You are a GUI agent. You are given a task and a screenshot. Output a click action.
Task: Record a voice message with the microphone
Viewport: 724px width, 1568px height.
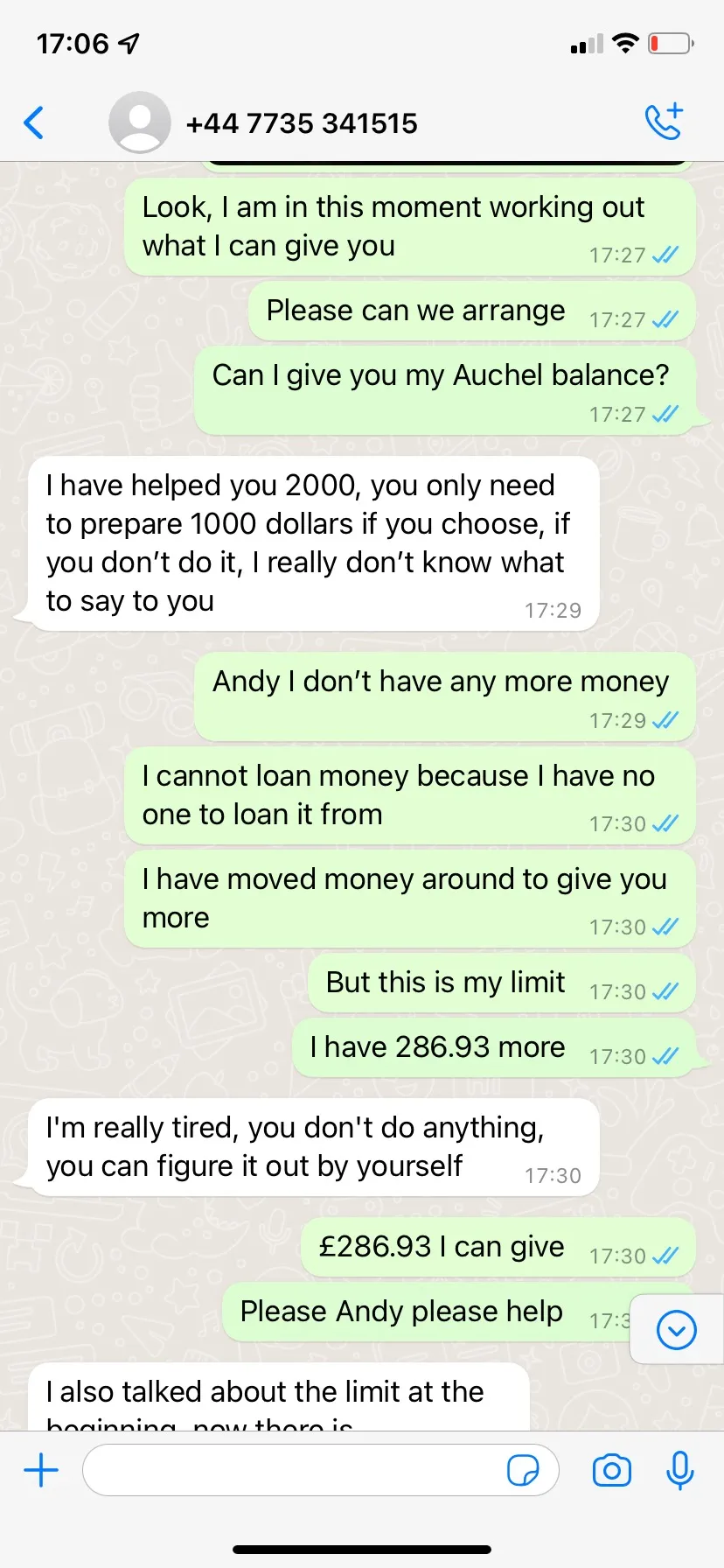click(679, 1470)
